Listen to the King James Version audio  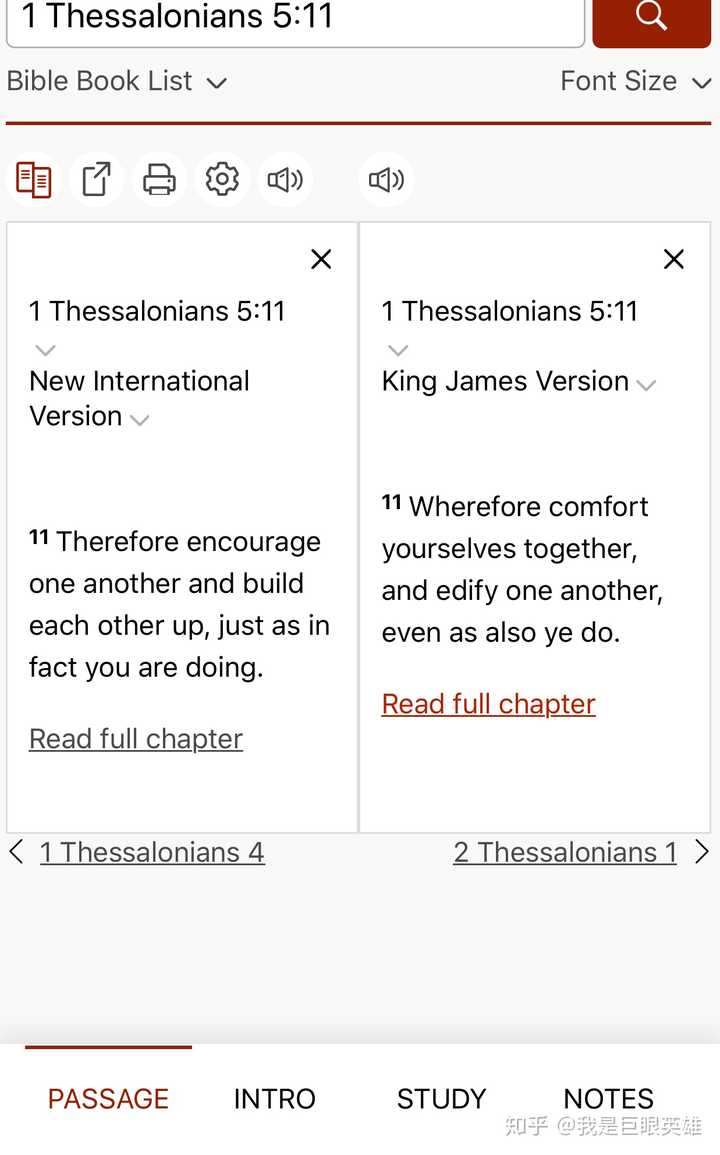(386, 180)
